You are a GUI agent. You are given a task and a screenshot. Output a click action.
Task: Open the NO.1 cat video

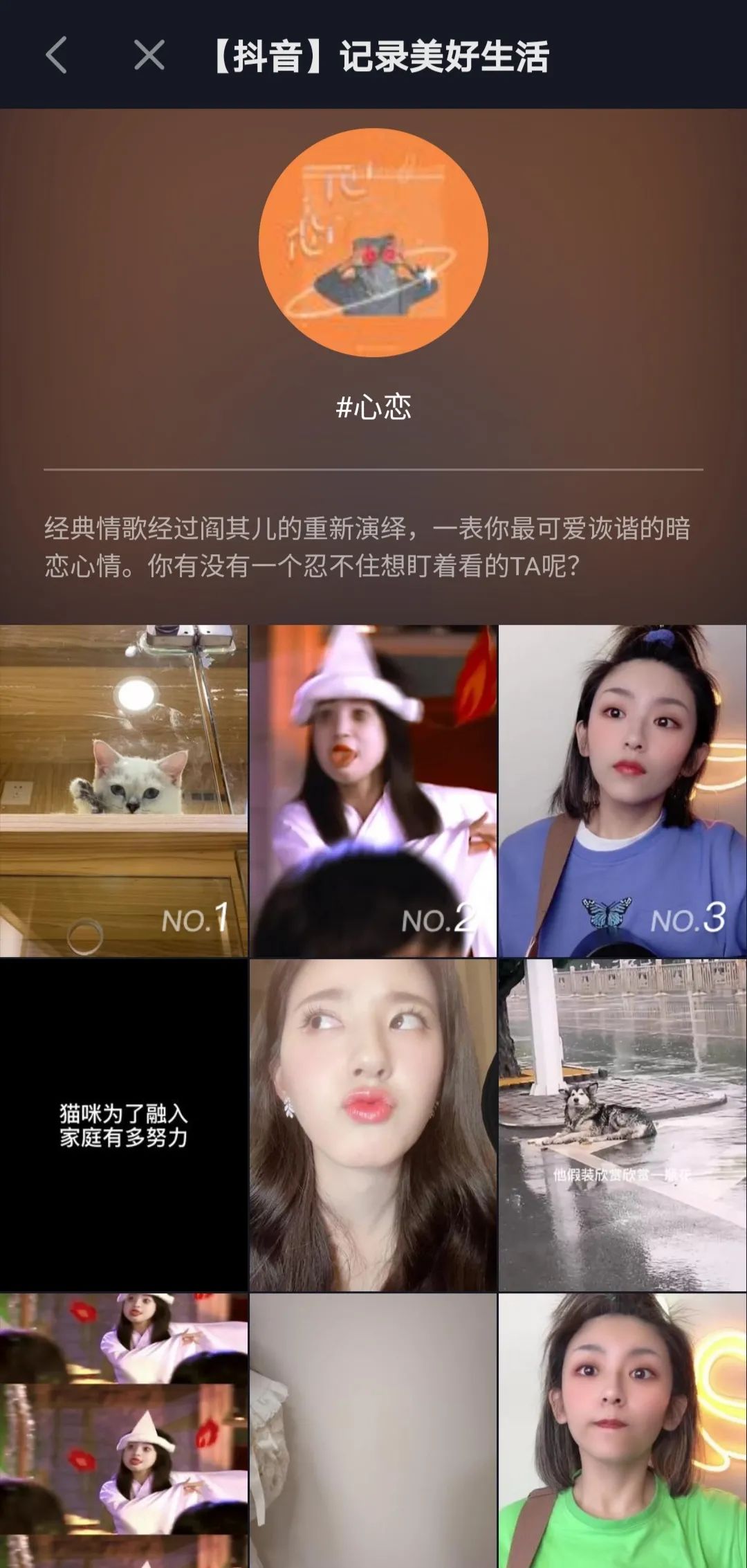[x=124, y=791]
